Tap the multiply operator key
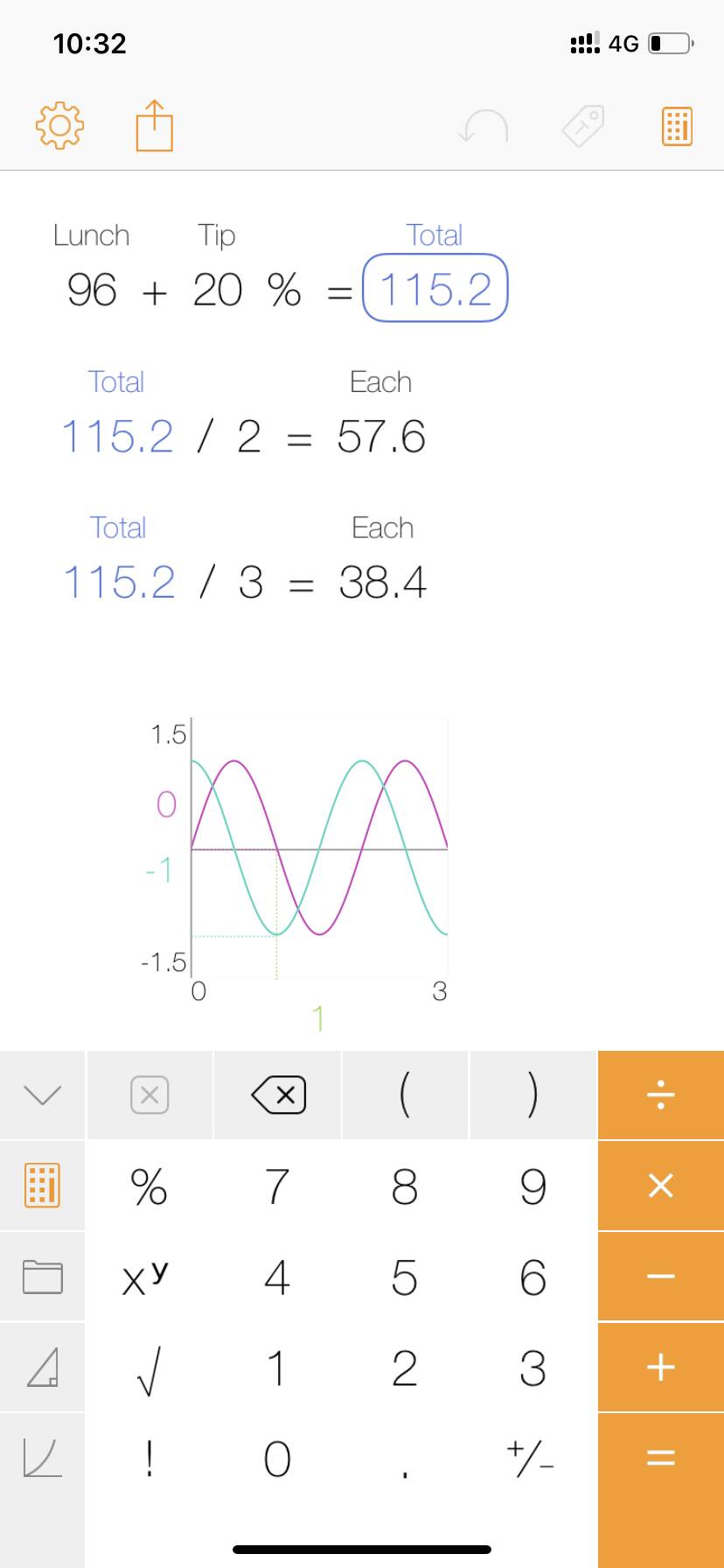This screenshot has width=724, height=1568. click(x=660, y=1186)
